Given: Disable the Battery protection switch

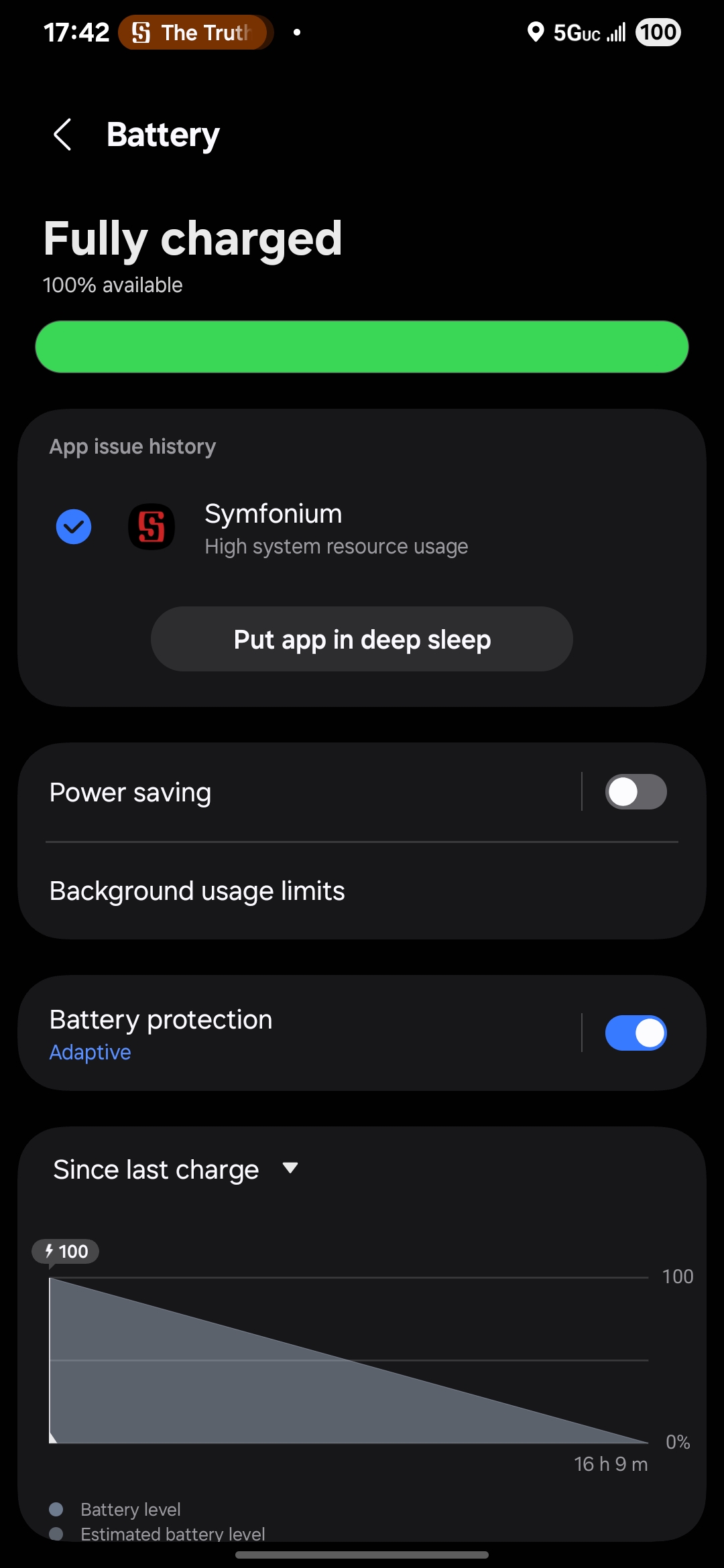Looking at the screenshot, I should click(x=636, y=1033).
